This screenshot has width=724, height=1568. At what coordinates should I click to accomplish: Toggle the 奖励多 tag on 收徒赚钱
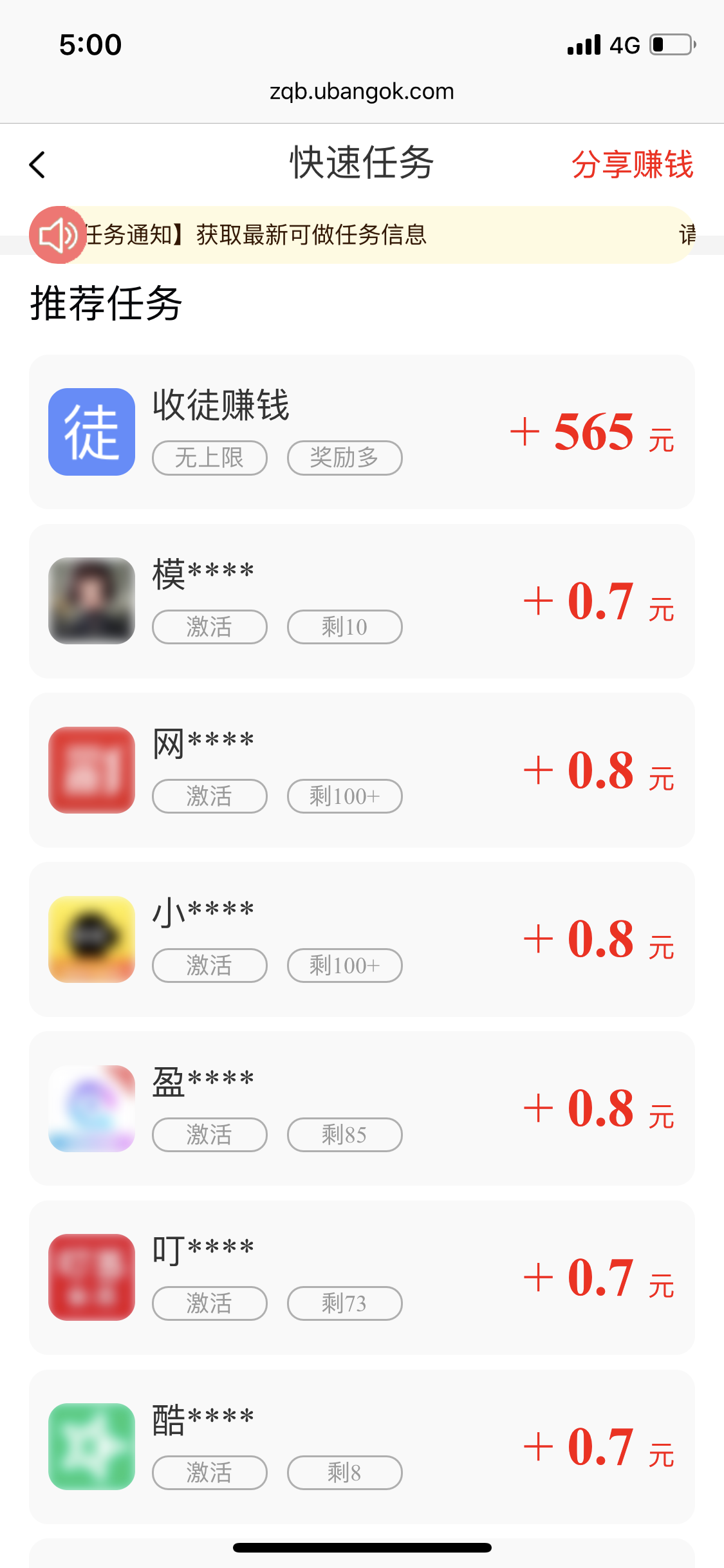344,457
